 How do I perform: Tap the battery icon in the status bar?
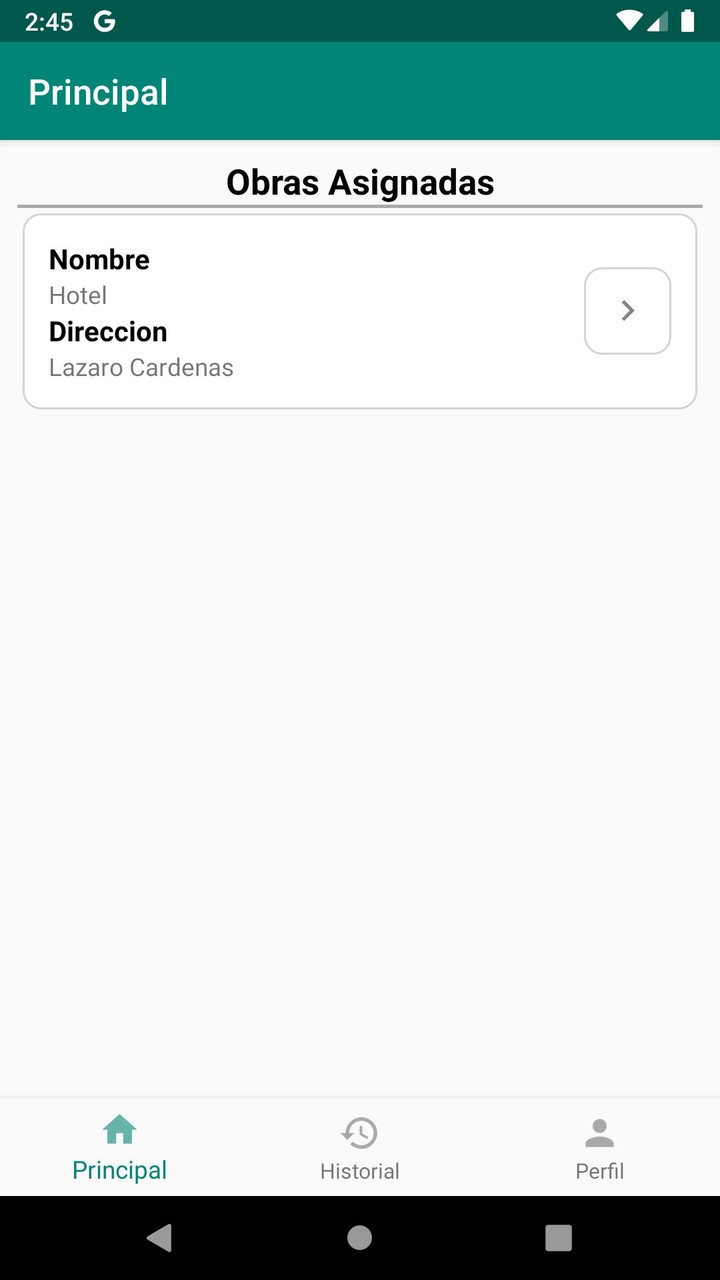pyautogui.click(x=689, y=21)
